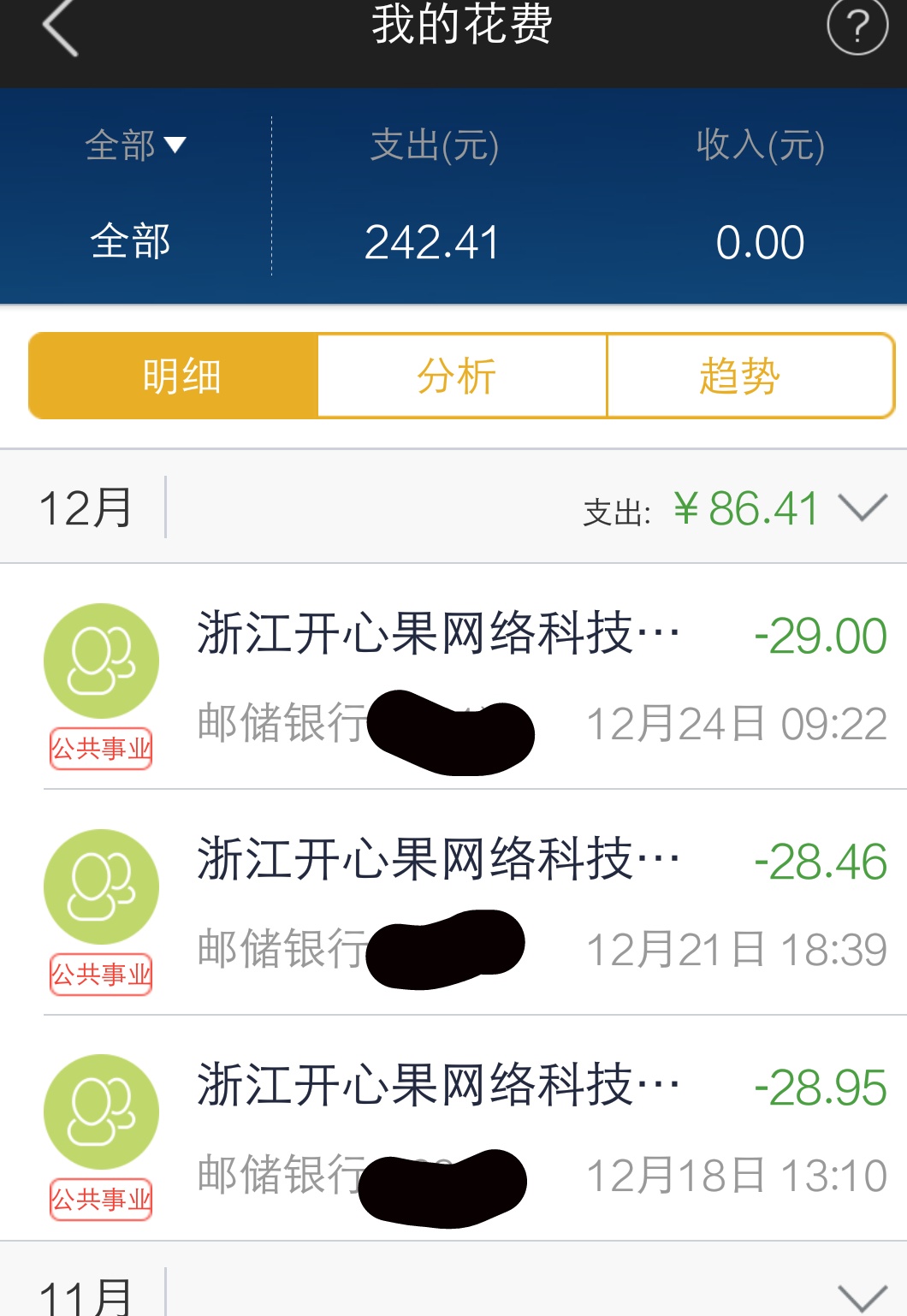Tap the 公共事业 stamp on second transaction
Screen dimensions: 907x1316
tap(100, 972)
